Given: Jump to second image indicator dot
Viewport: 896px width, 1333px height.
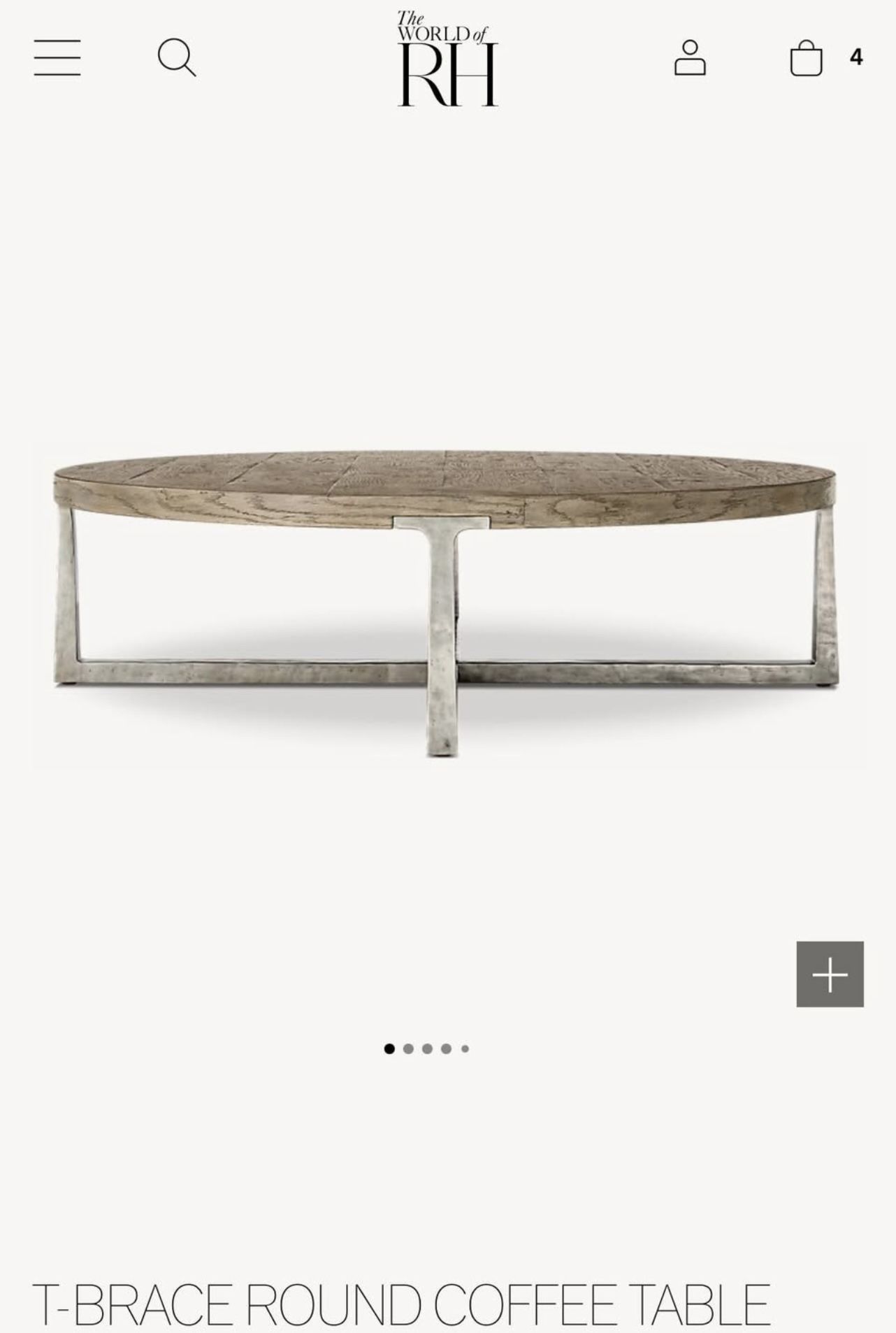Looking at the screenshot, I should pos(408,1049).
